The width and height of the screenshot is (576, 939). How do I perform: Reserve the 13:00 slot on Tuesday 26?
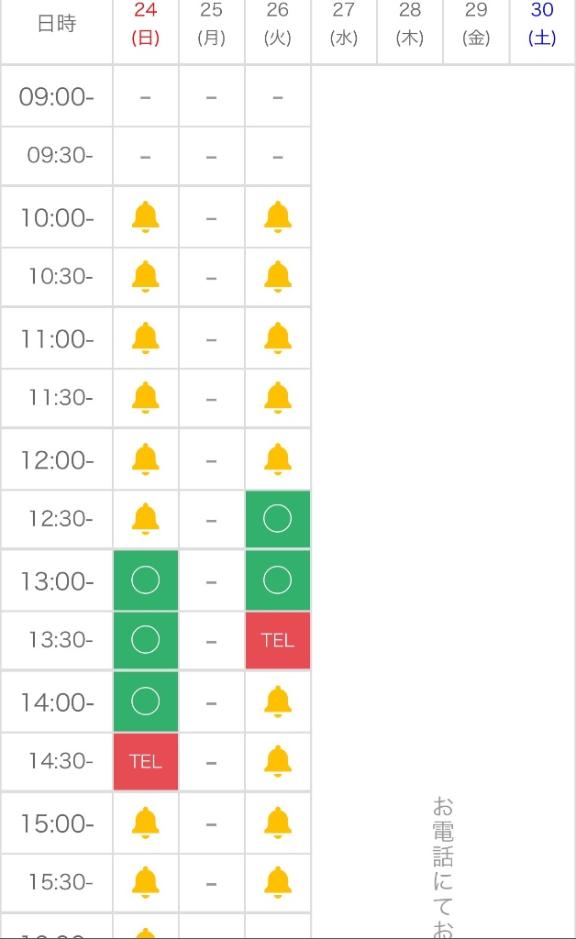[278, 580]
